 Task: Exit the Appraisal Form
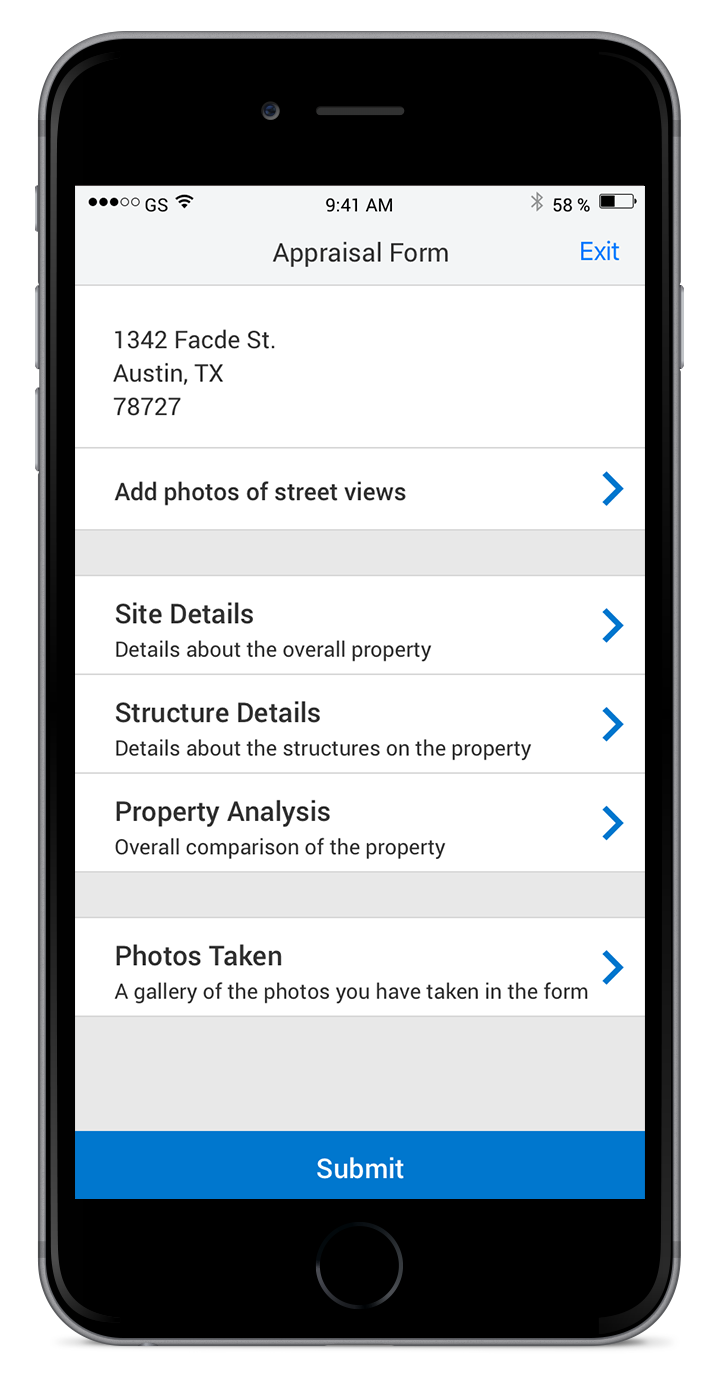coord(599,252)
